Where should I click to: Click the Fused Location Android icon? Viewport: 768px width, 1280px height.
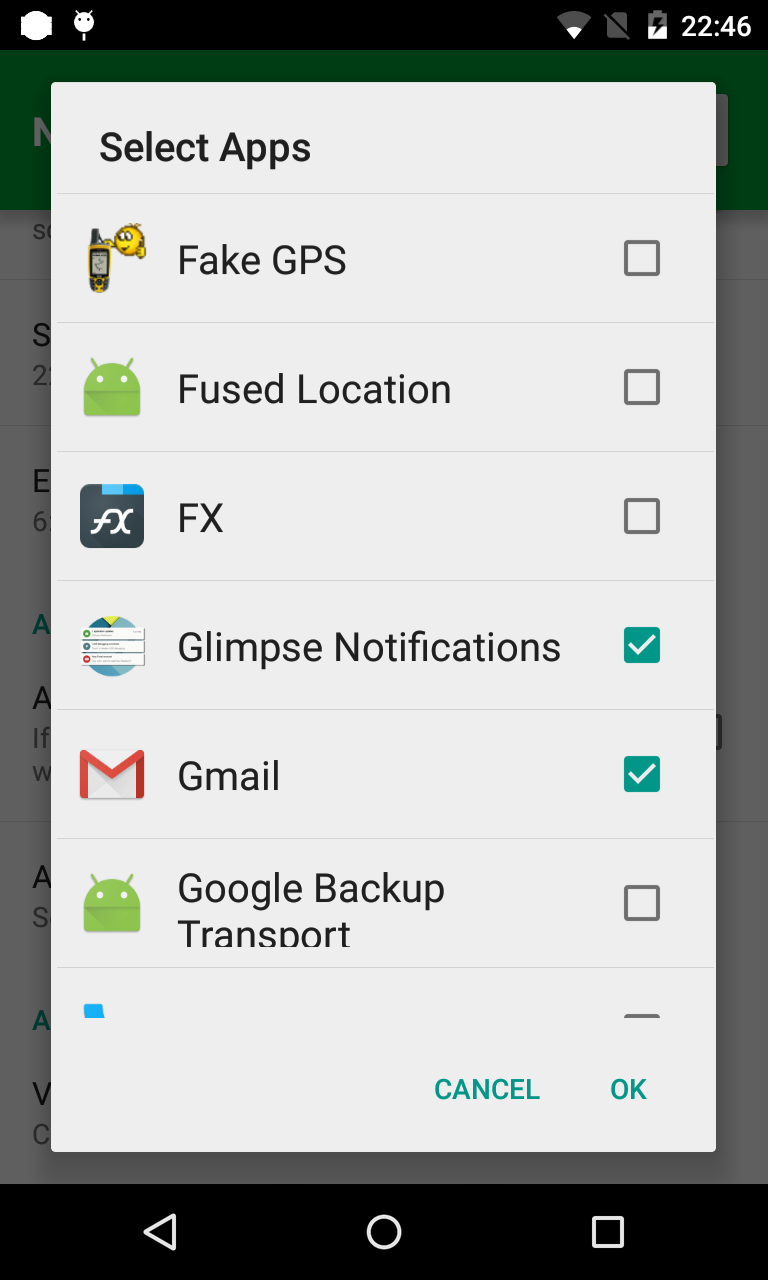coord(111,387)
